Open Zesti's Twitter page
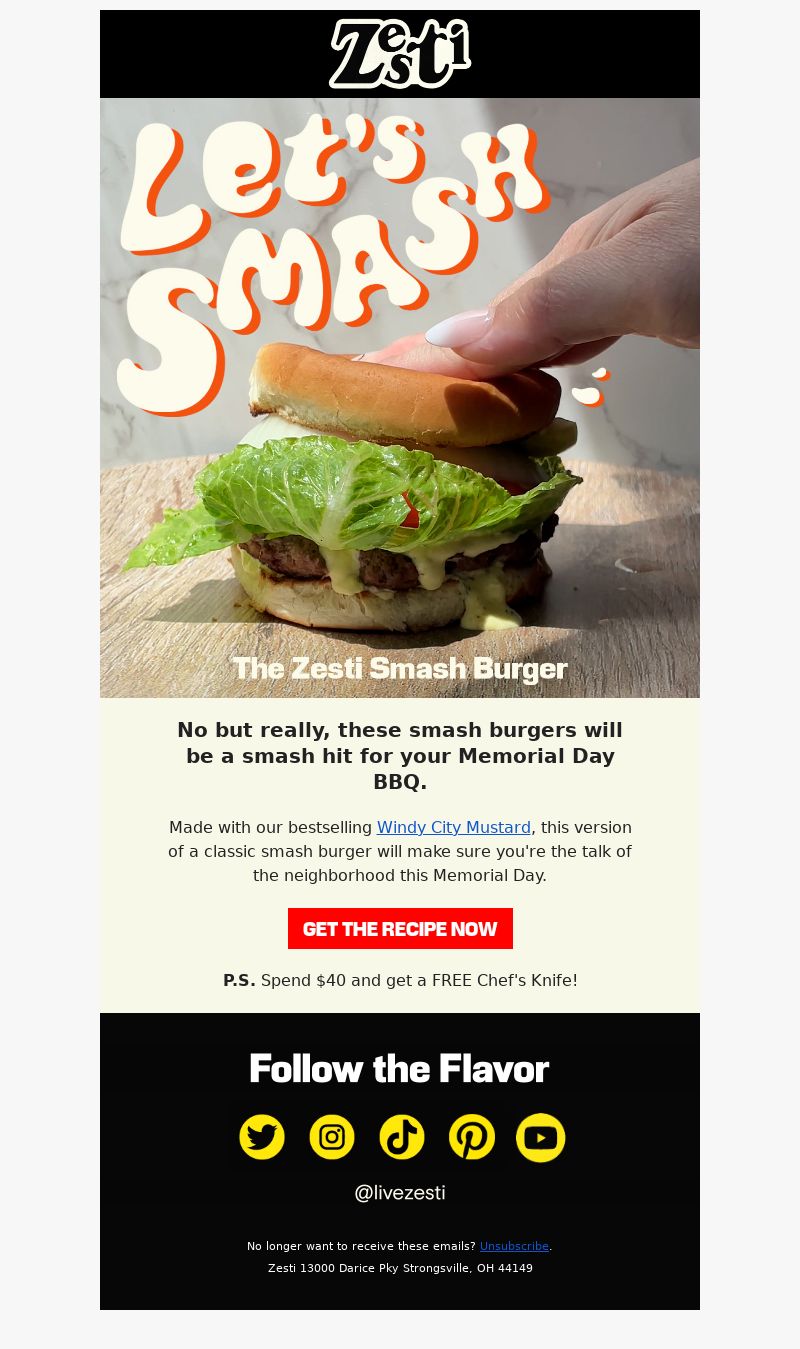This screenshot has width=800, height=1349. pyautogui.click(x=262, y=1137)
